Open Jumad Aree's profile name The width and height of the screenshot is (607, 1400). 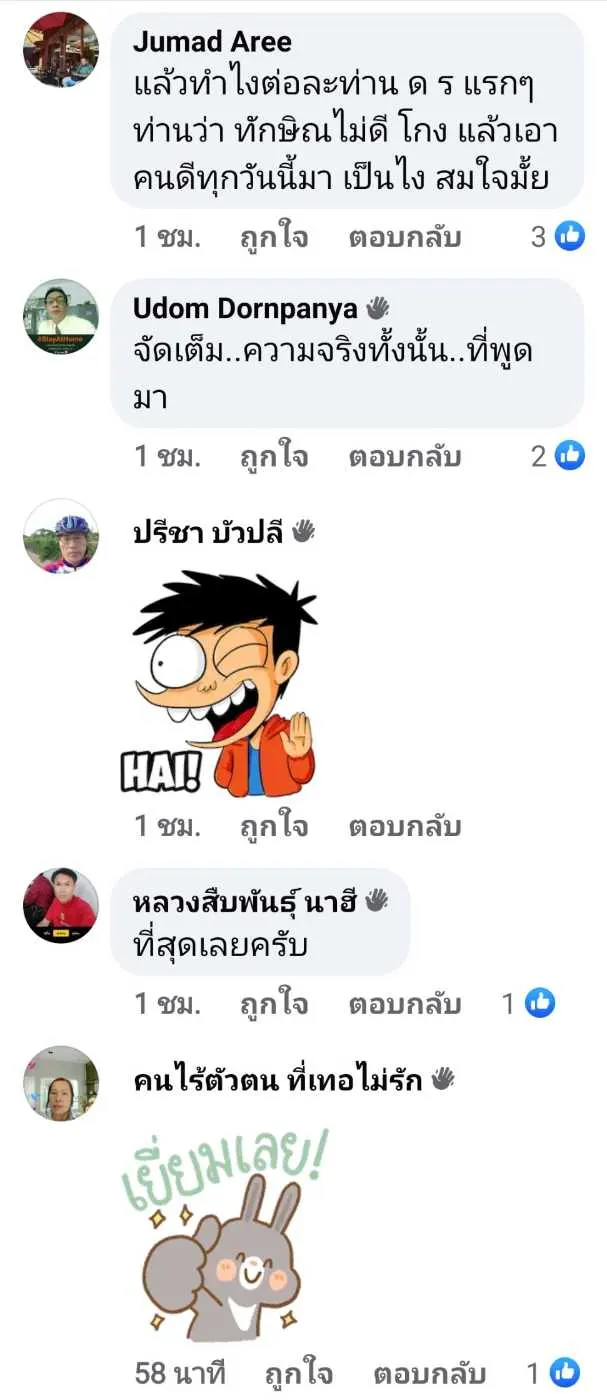point(212,42)
